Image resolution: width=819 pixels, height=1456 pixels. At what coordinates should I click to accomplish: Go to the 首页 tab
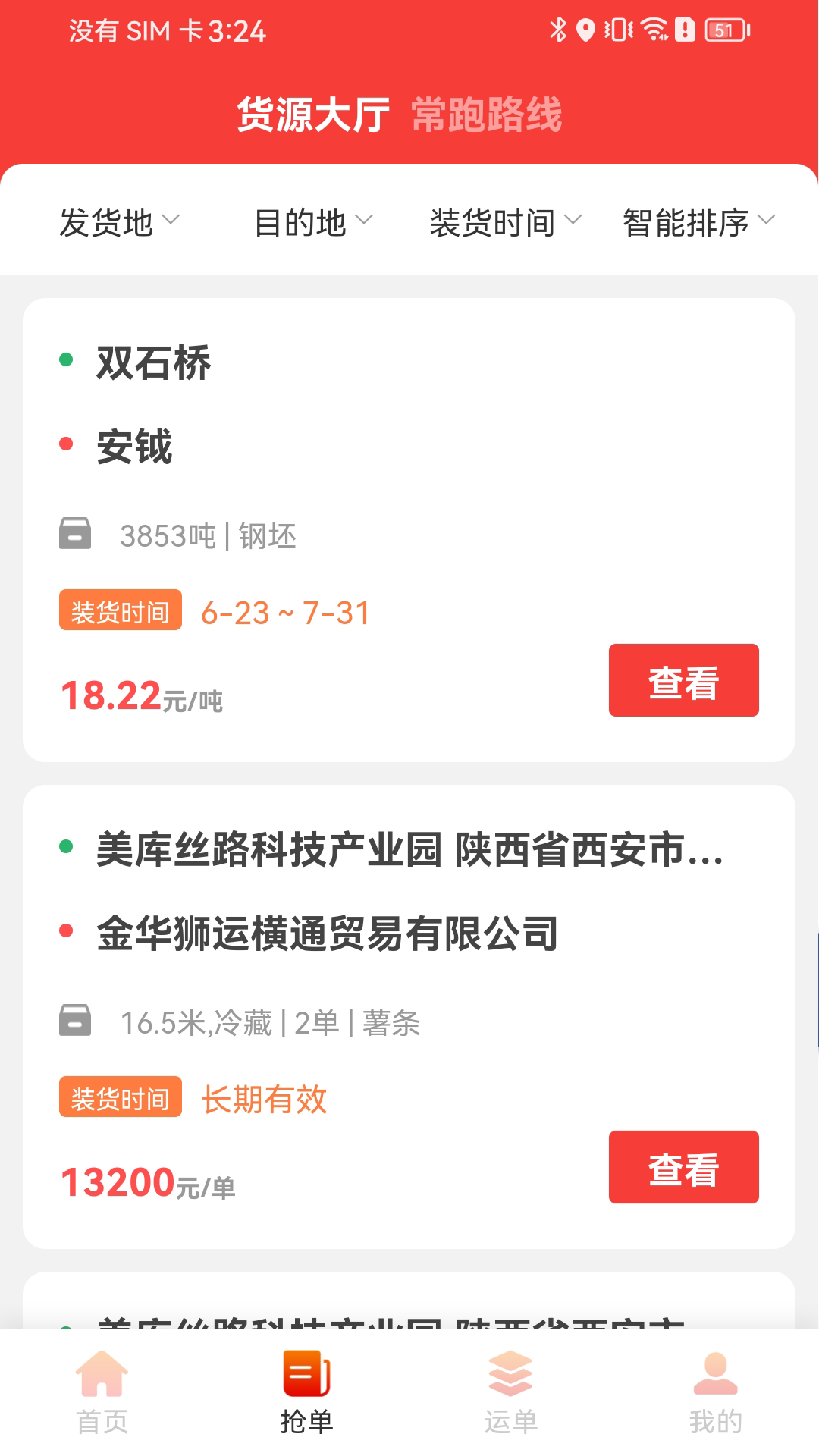[102, 1392]
